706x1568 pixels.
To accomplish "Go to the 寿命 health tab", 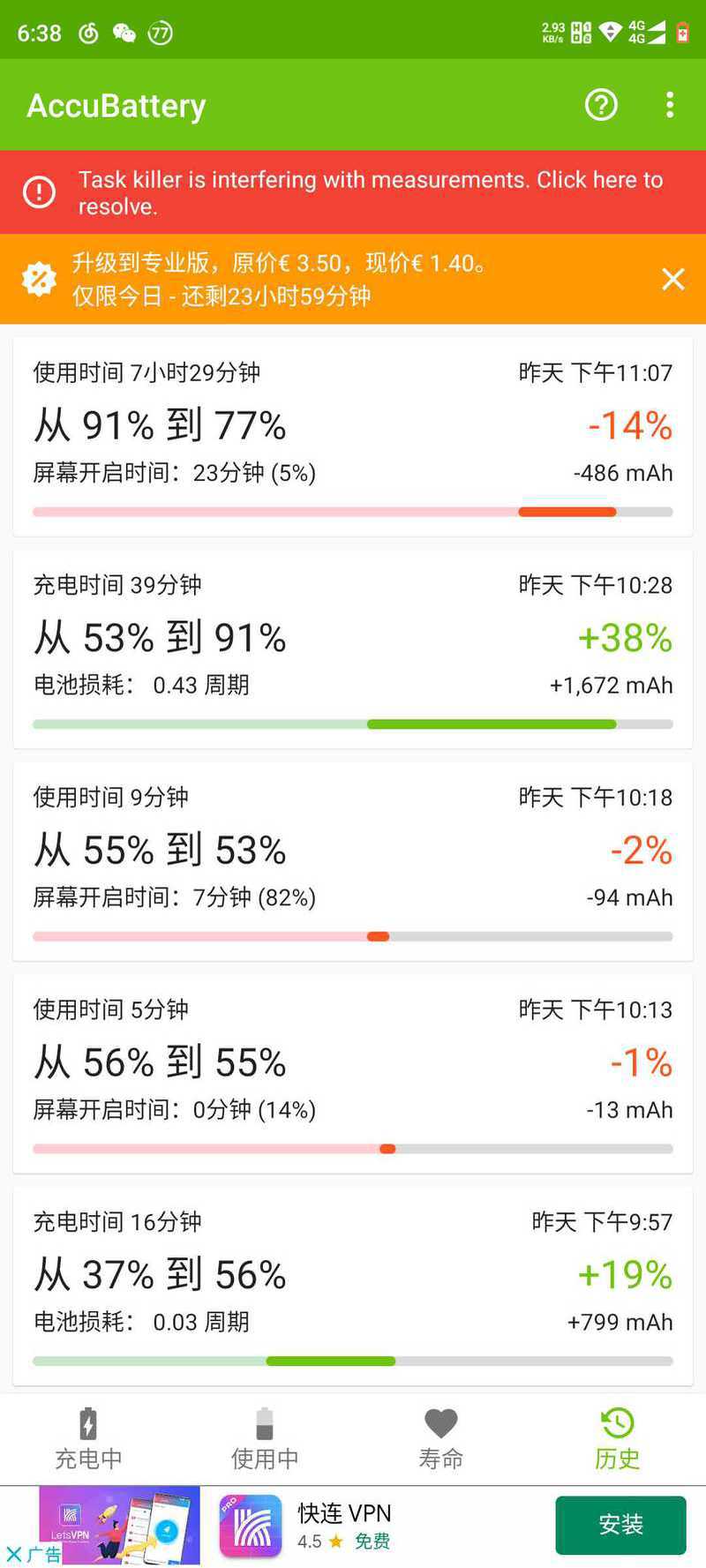I will point(441,1439).
